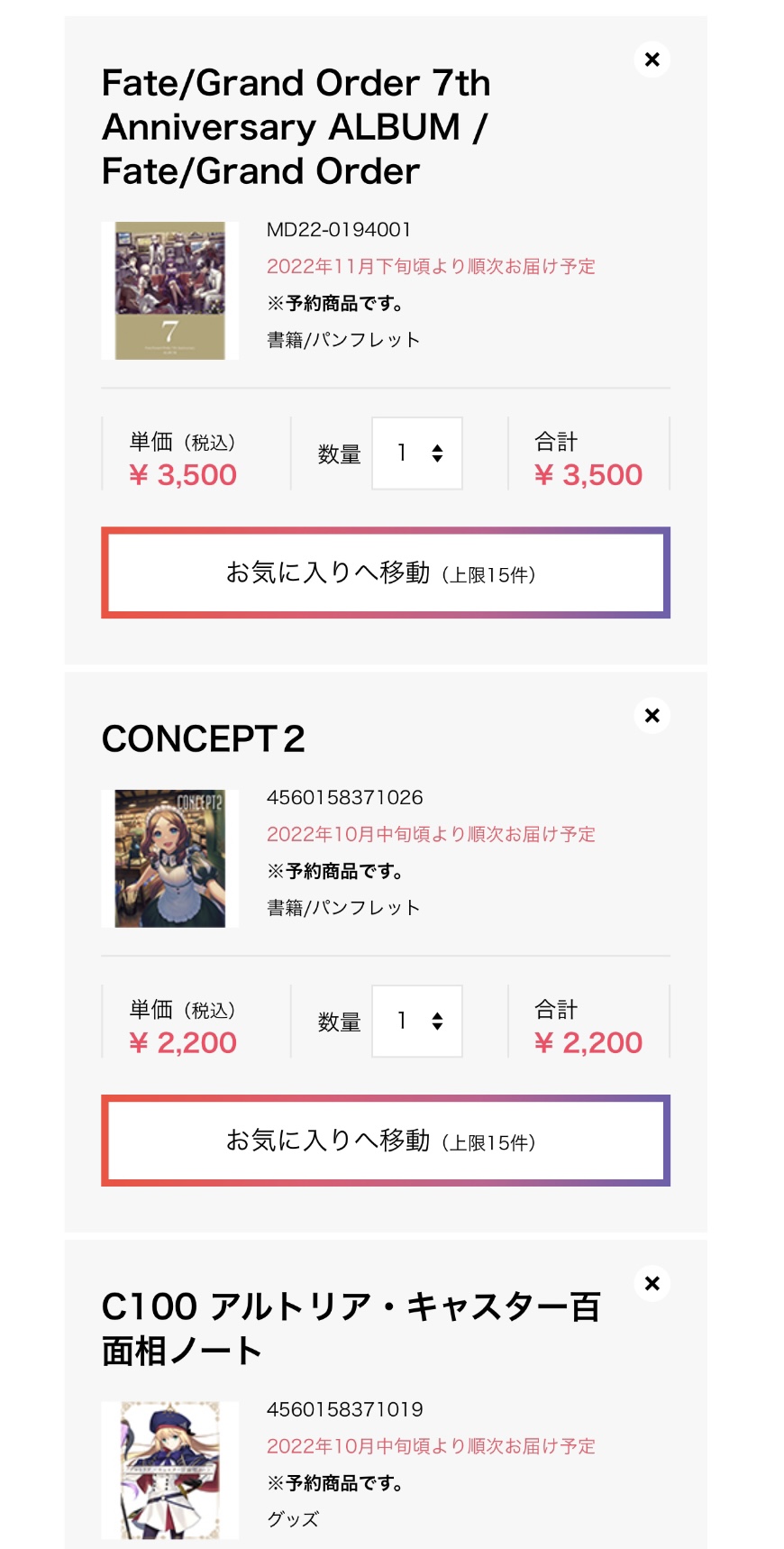Move Fate/Grand Order ALBUM to favorites
Viewport: 784px width, 1549px height.
[386, 573]
